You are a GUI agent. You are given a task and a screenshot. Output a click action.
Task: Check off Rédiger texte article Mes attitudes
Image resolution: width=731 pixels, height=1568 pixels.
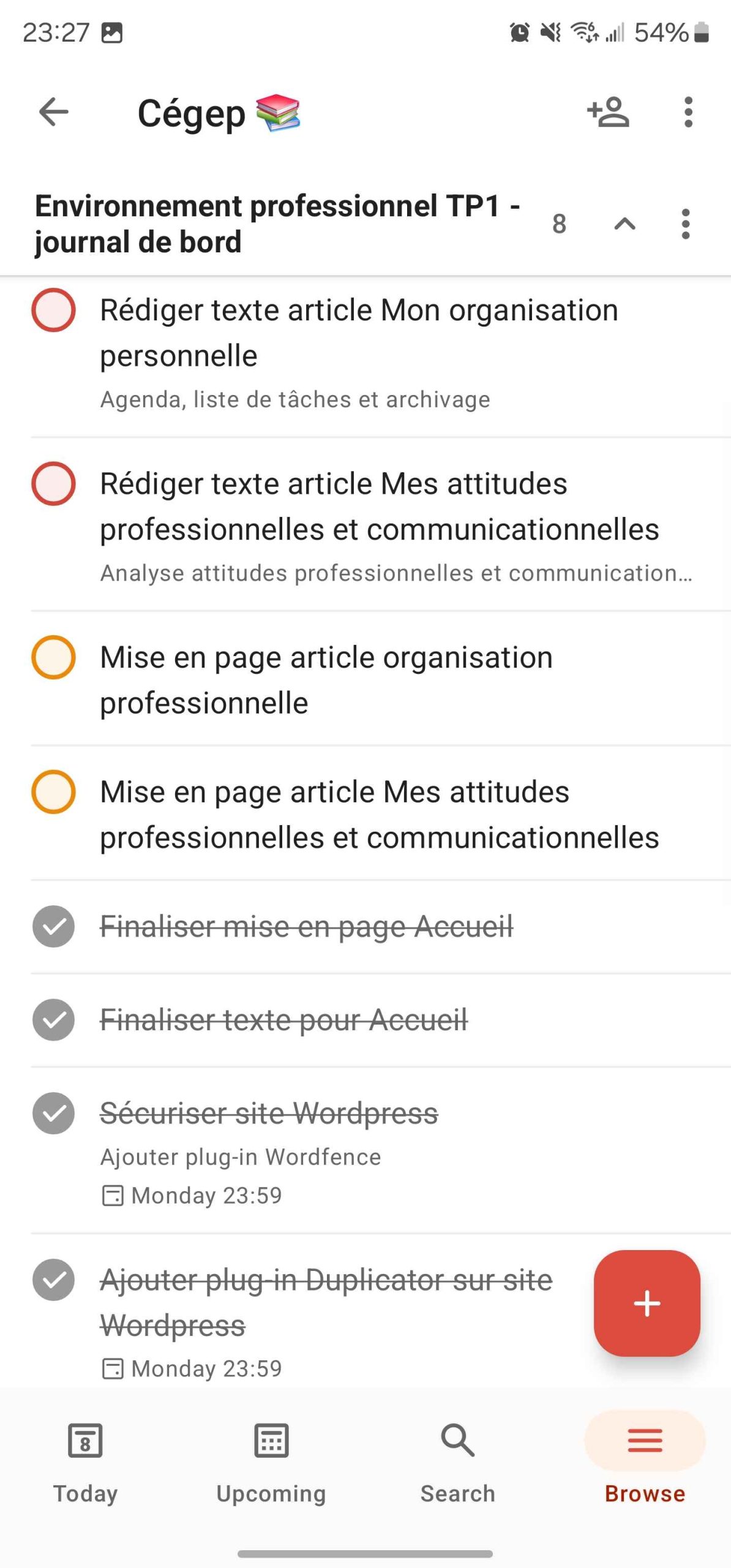(x=53, y=483)
